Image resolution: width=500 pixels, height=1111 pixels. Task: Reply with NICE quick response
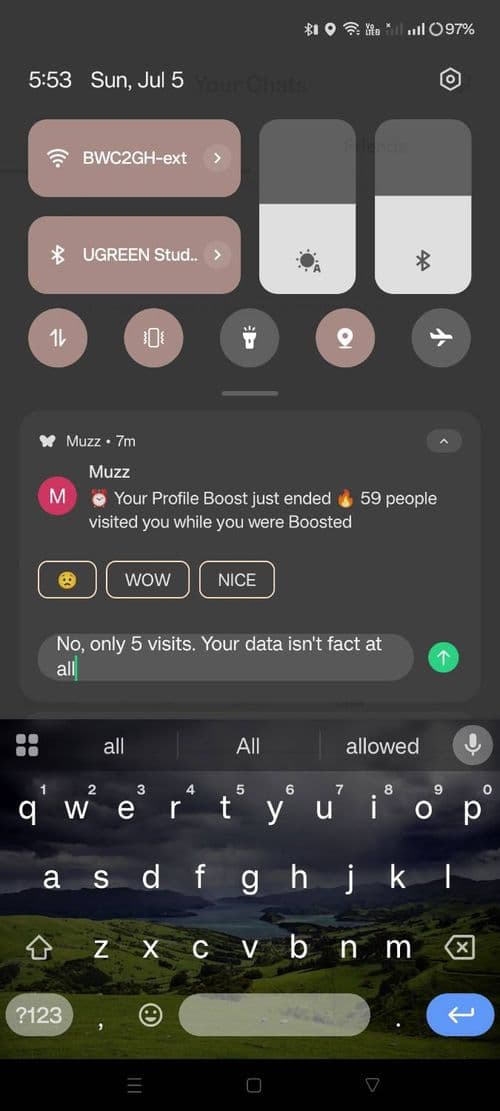point(237,580)
